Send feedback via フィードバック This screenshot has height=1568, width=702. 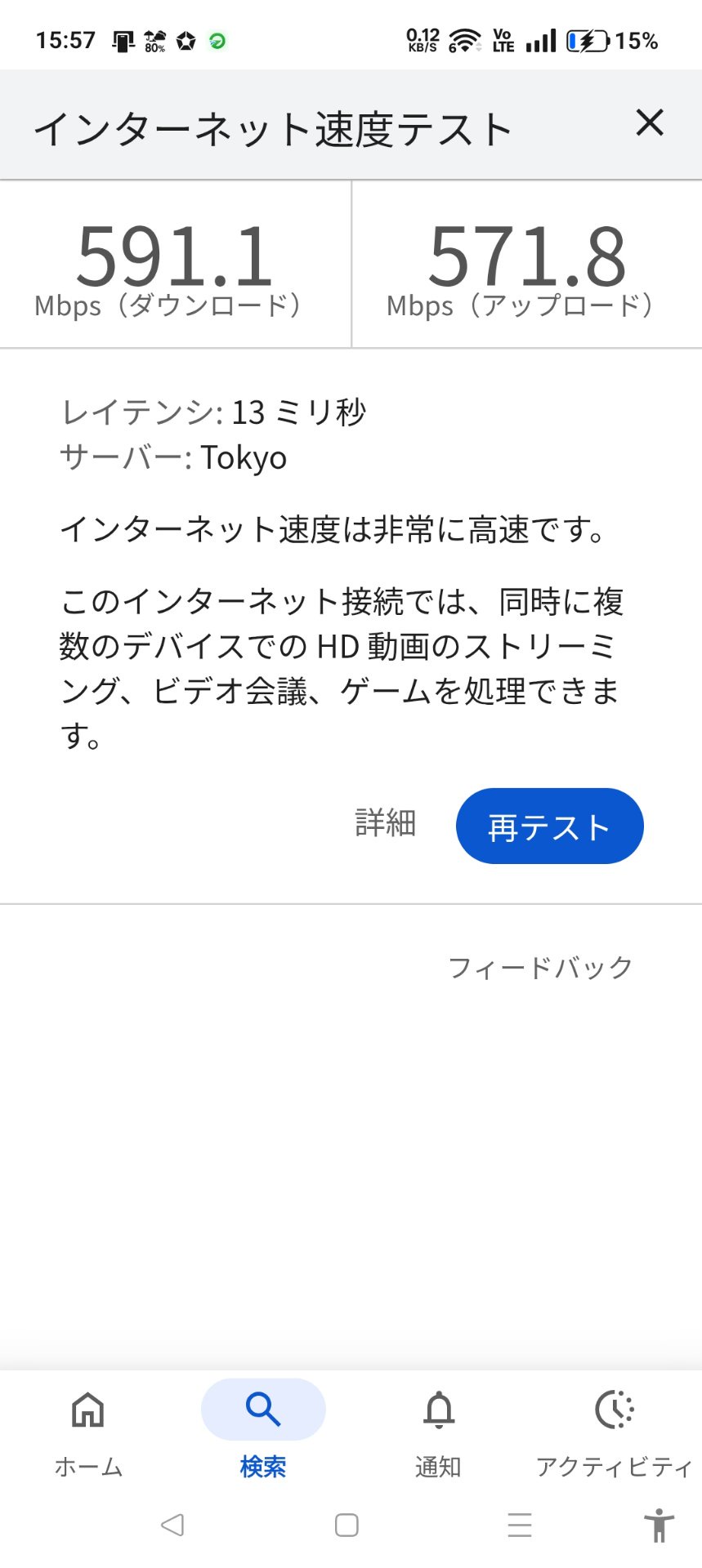coord(540,967)
